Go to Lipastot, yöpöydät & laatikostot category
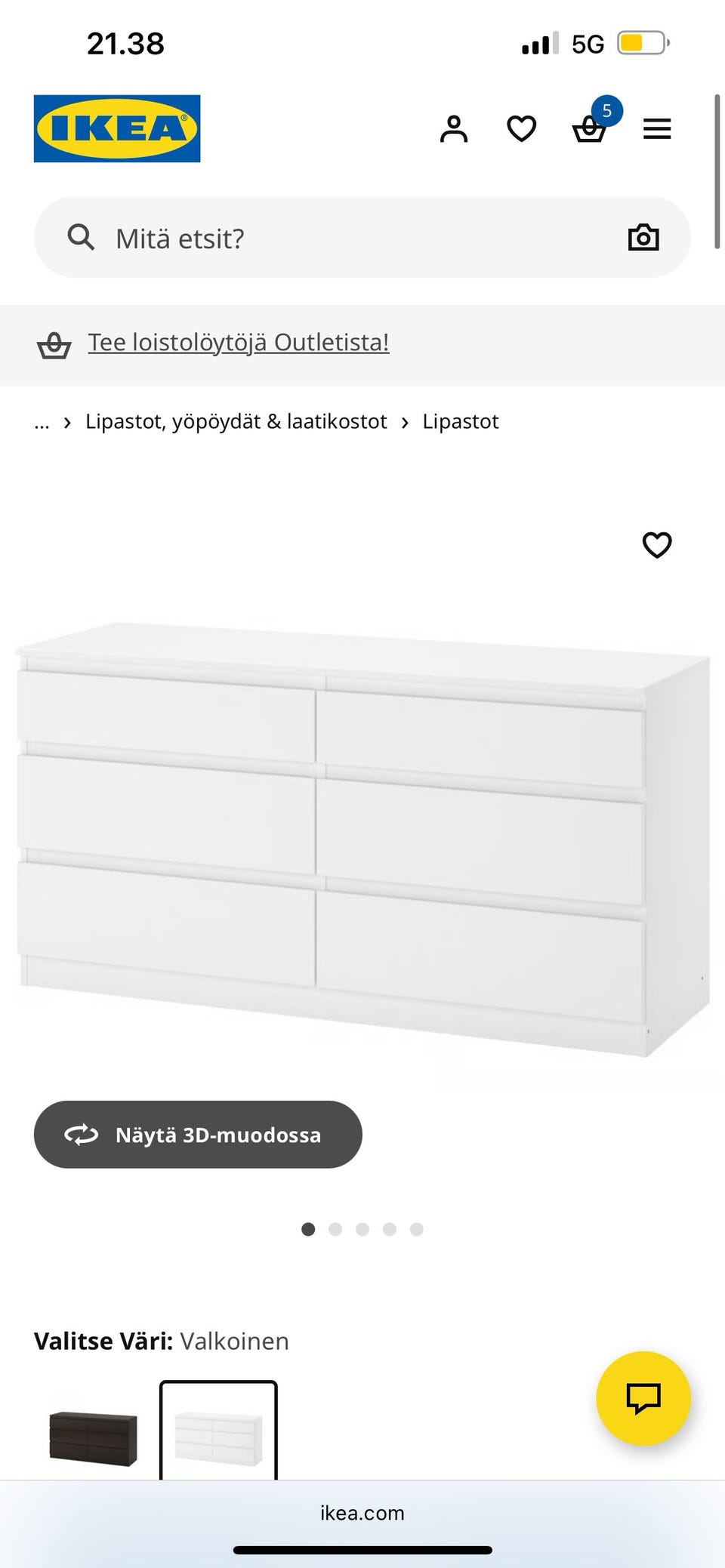The width and height of the screenshot is (725, 1568). pos(236,421)
